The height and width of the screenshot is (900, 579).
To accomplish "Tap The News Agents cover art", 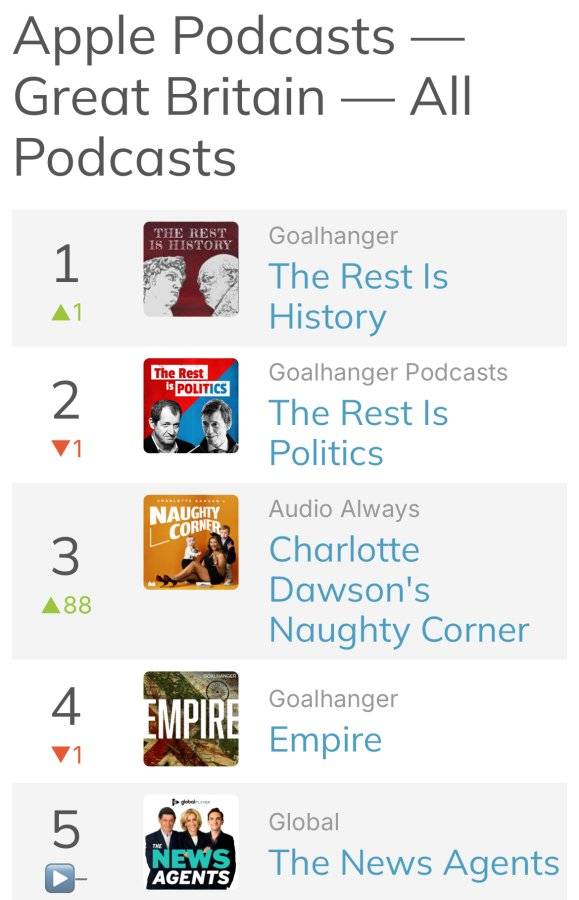I will pyautogui.click(x=191, y=842).
